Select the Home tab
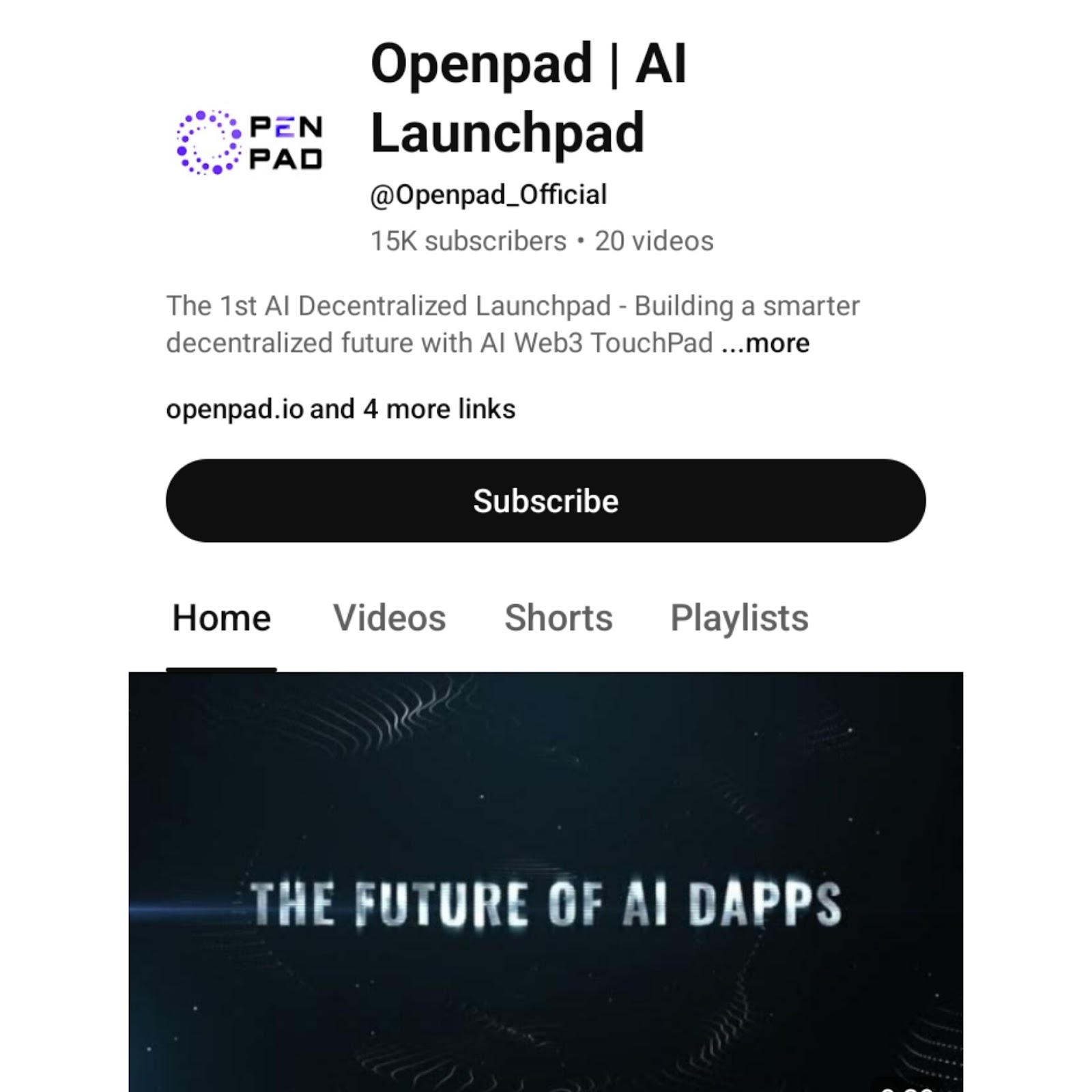Image resolution: width=1092 pixels, height=1092 pixels. tap(221, 618)
